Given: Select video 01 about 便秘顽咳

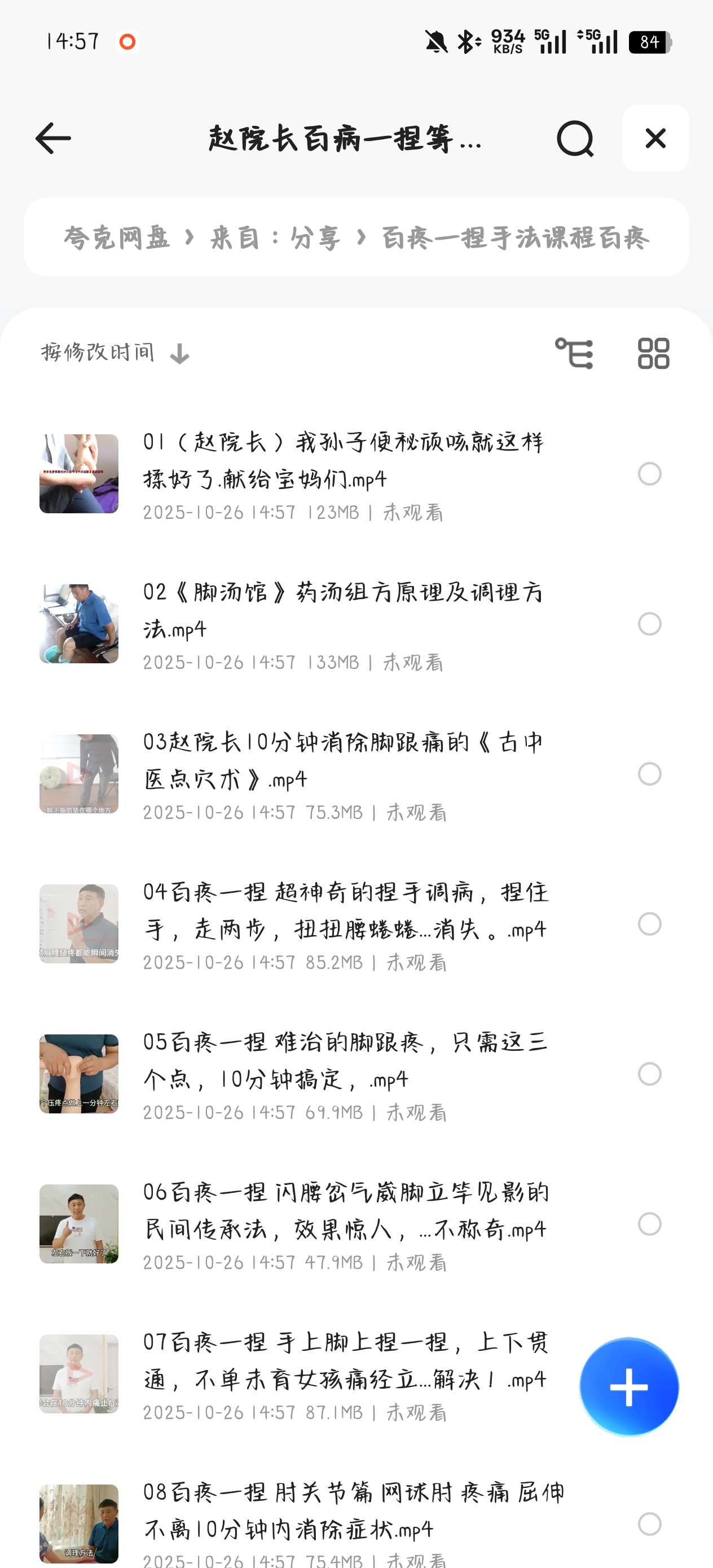Looking at the screenshot, I should tap(651, 473).
